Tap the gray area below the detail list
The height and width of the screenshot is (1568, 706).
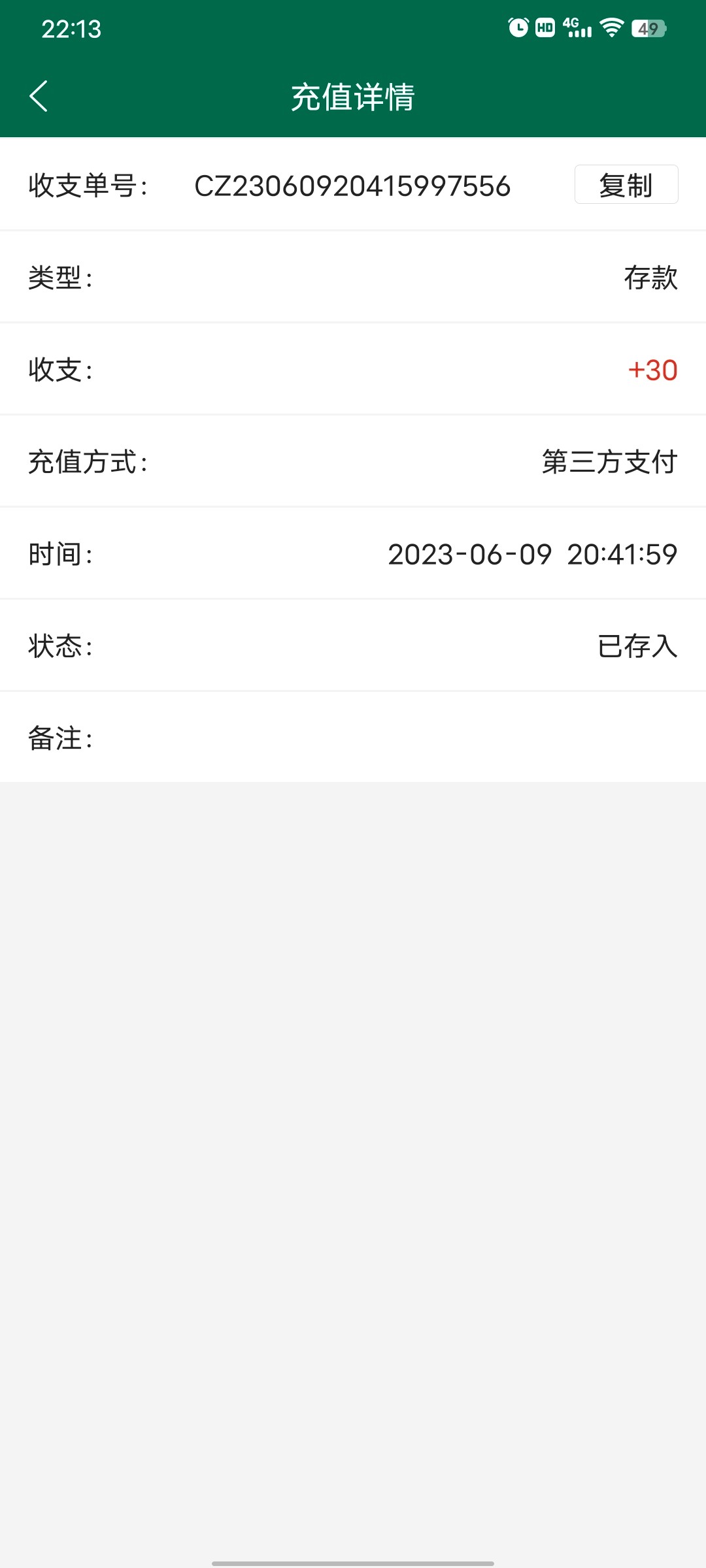(x=353, y=1111)
